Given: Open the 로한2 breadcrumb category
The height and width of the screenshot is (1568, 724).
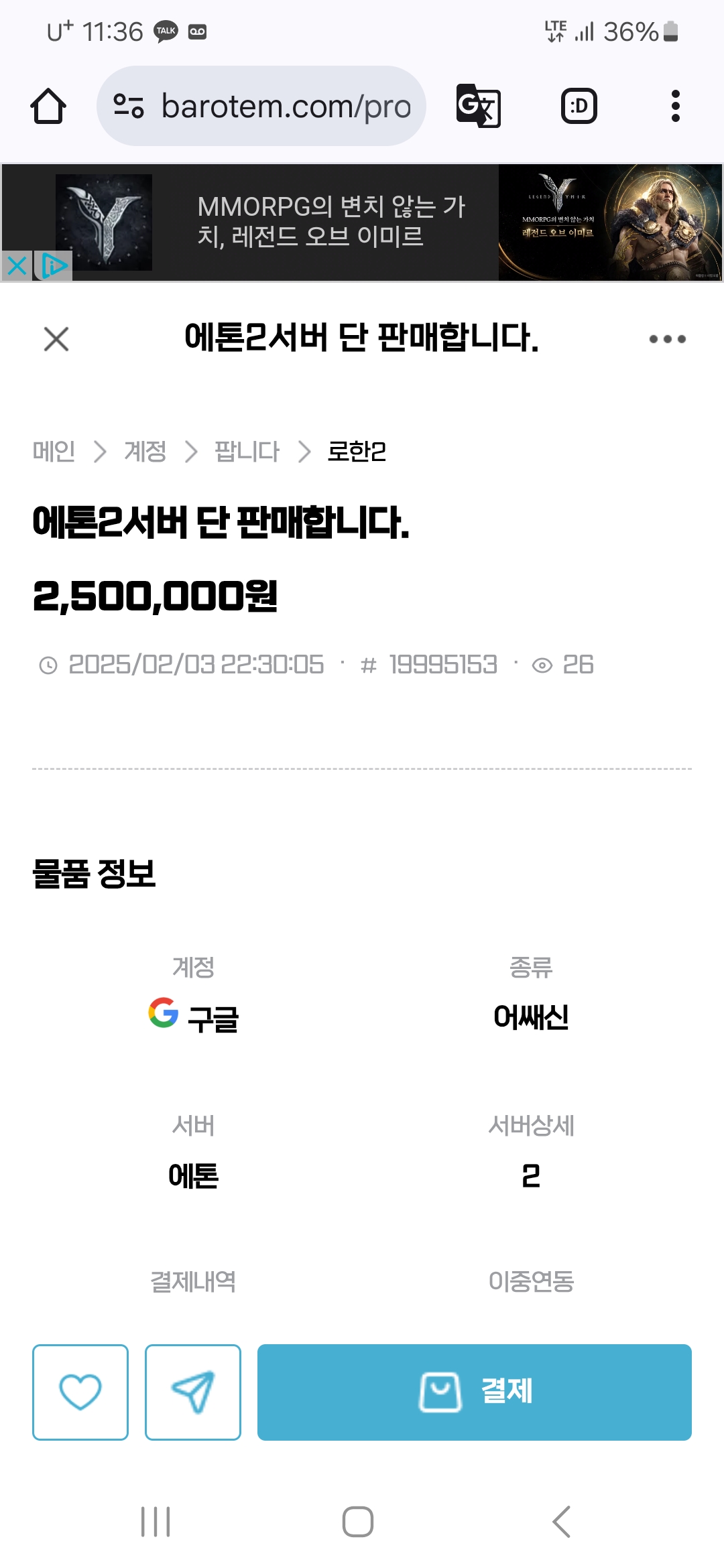Looking at the screenshot, I should (357, 451).
